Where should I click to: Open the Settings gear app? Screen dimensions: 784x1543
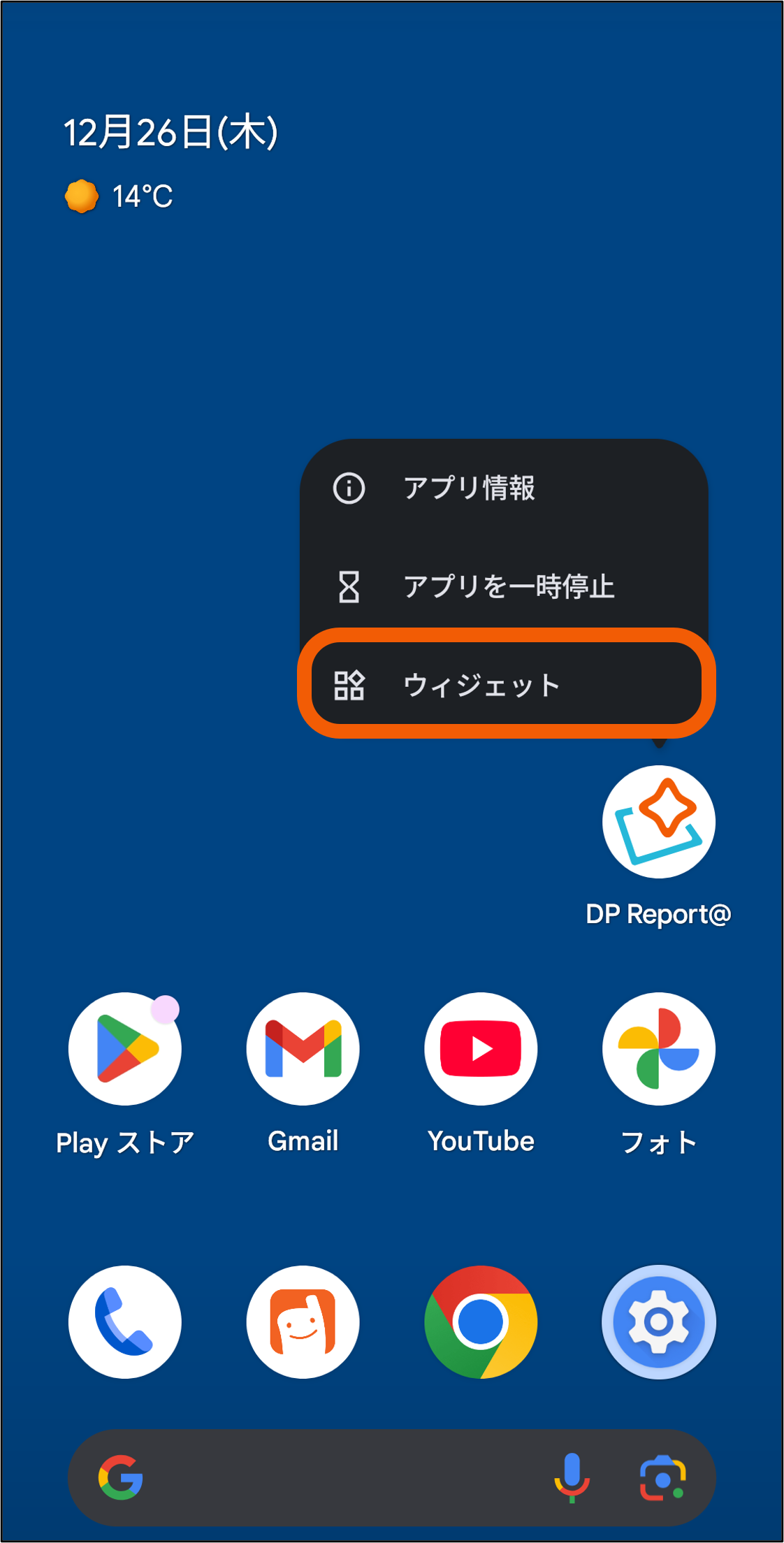pyautogui.click(x=658, y=1321)
